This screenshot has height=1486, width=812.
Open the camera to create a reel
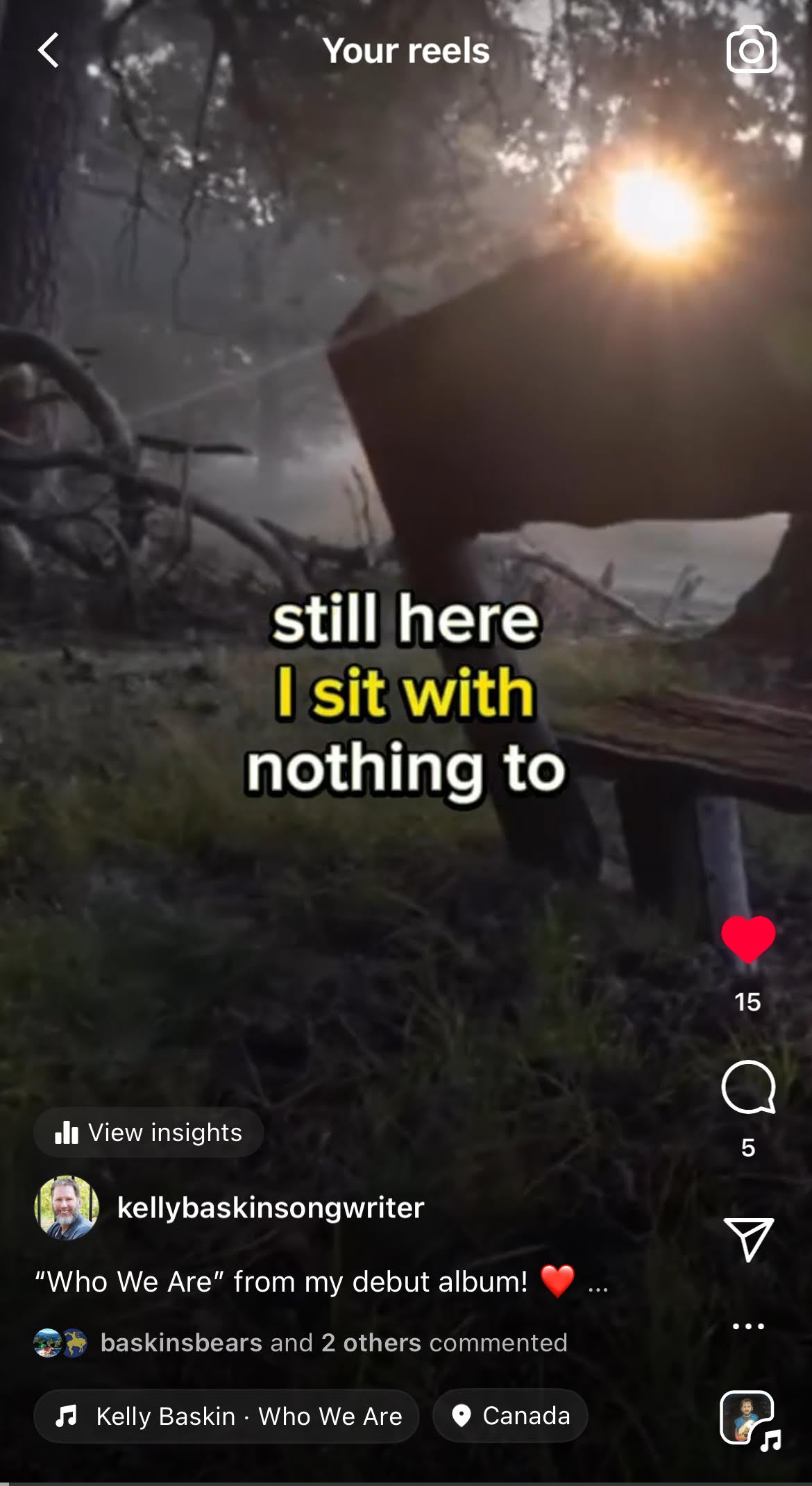pos(751,50)
